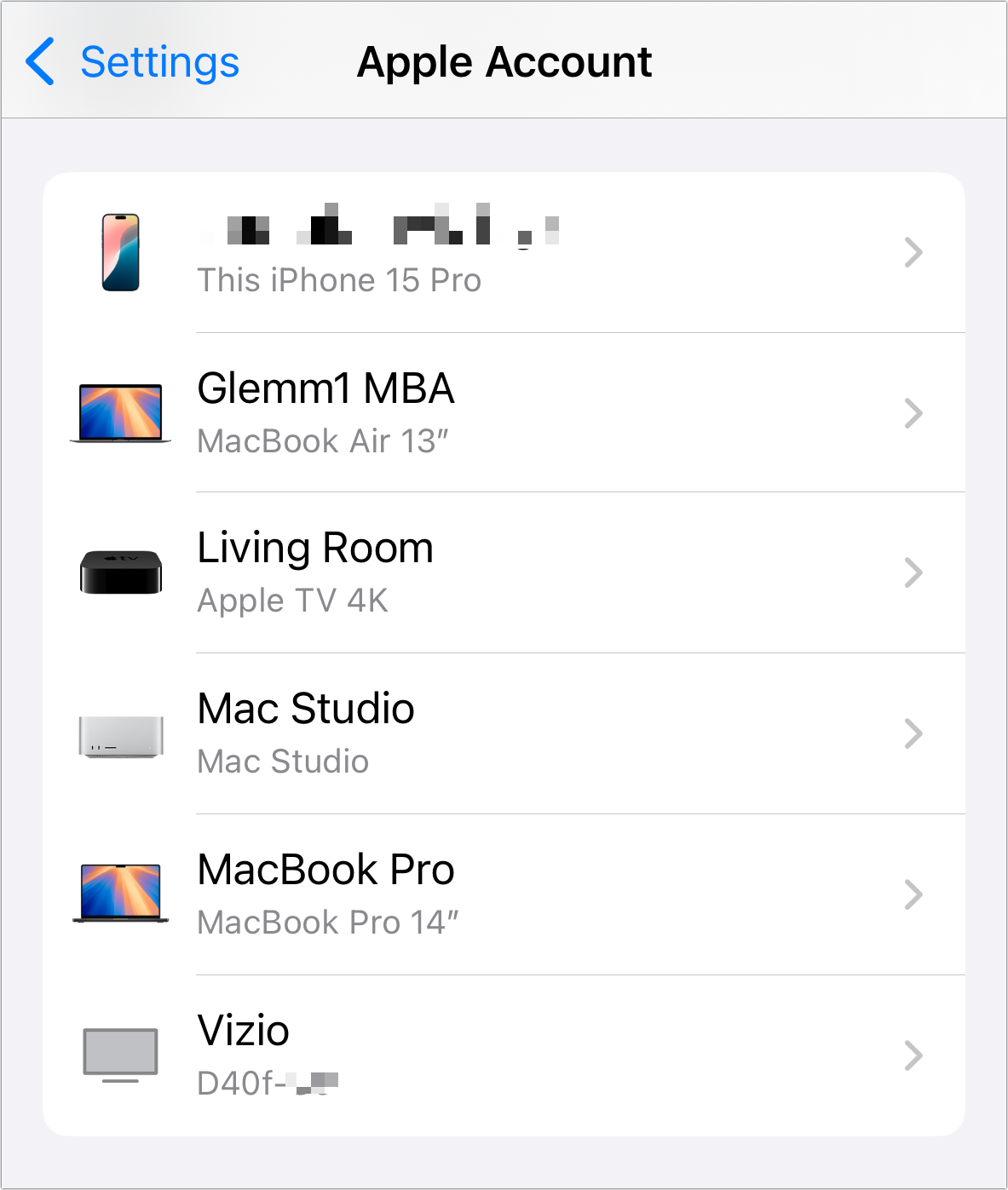Show details for the Vizio device
The width and height of the screenshot is (1008, 1190).
click(503, 1055)
